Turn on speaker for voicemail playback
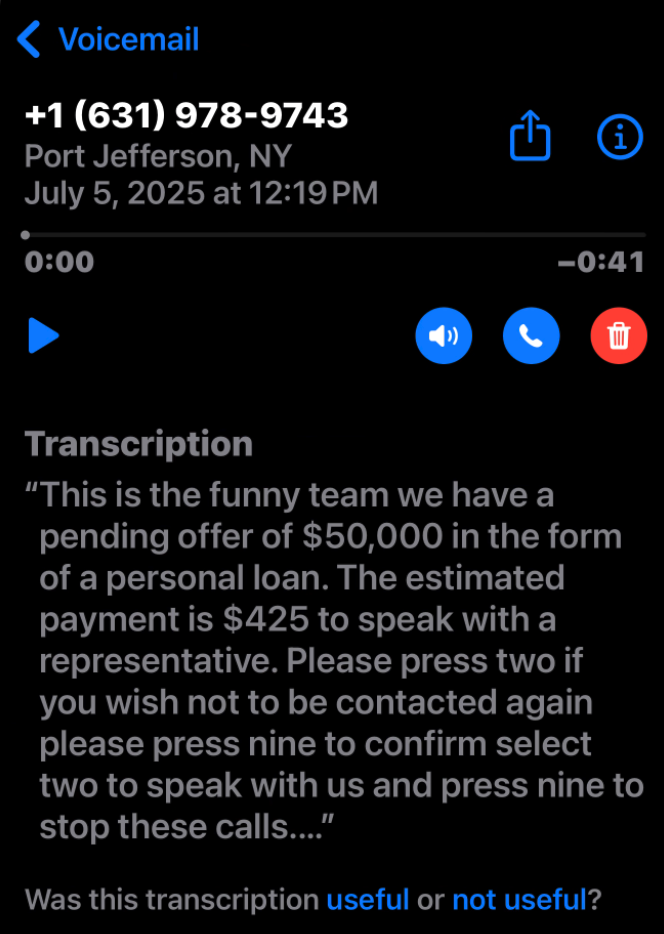 tap(443, 336)
